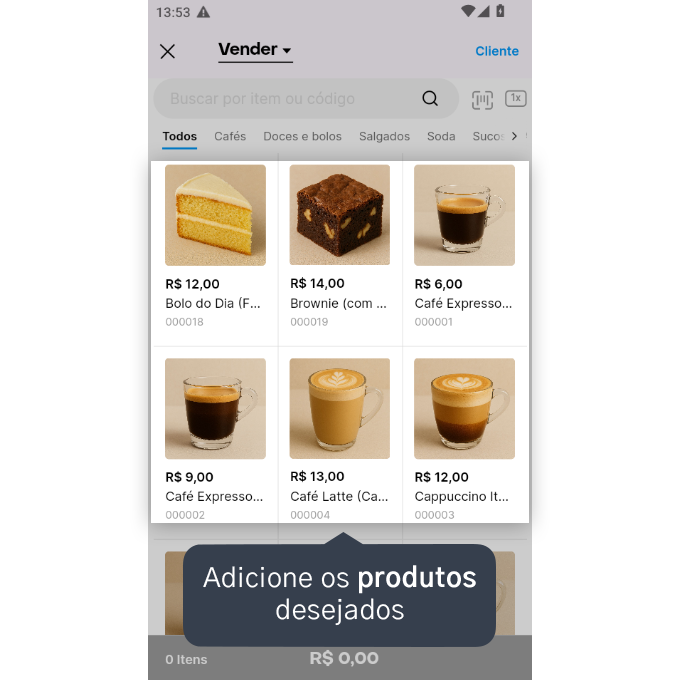Tap the 1x quantity multiplier icon
This screenshot has height=680, width=680.
click(515, 98)
